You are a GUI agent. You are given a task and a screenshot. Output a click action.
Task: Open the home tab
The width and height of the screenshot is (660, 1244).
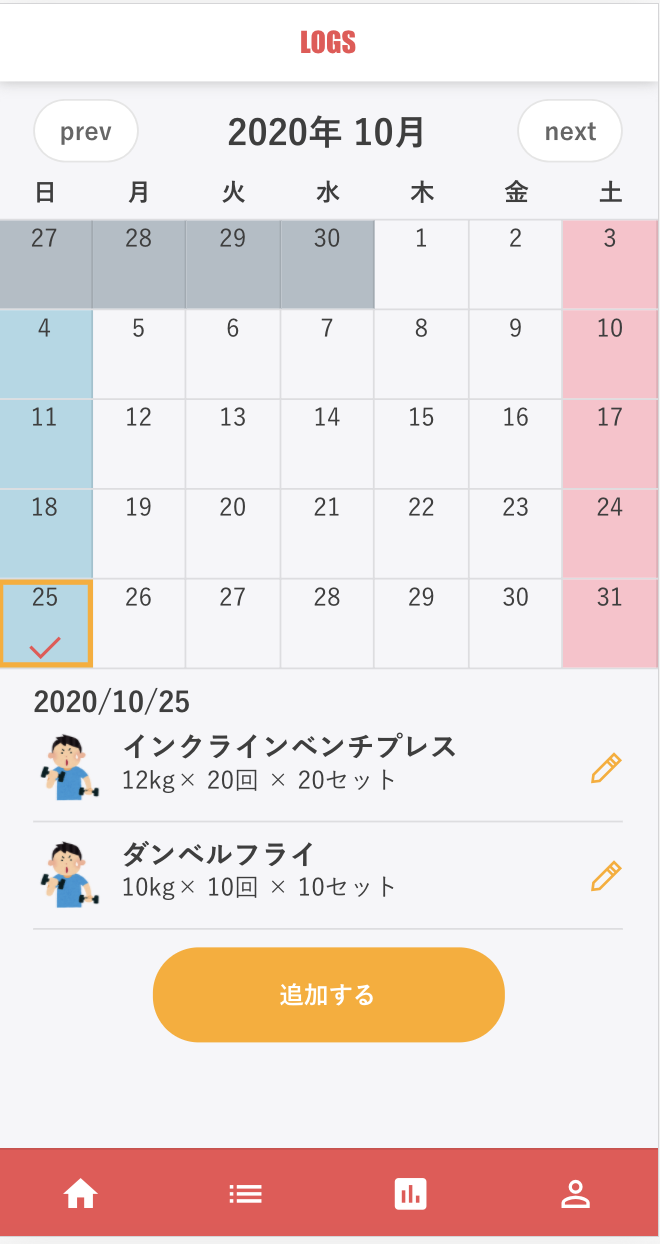(81, 1193)
